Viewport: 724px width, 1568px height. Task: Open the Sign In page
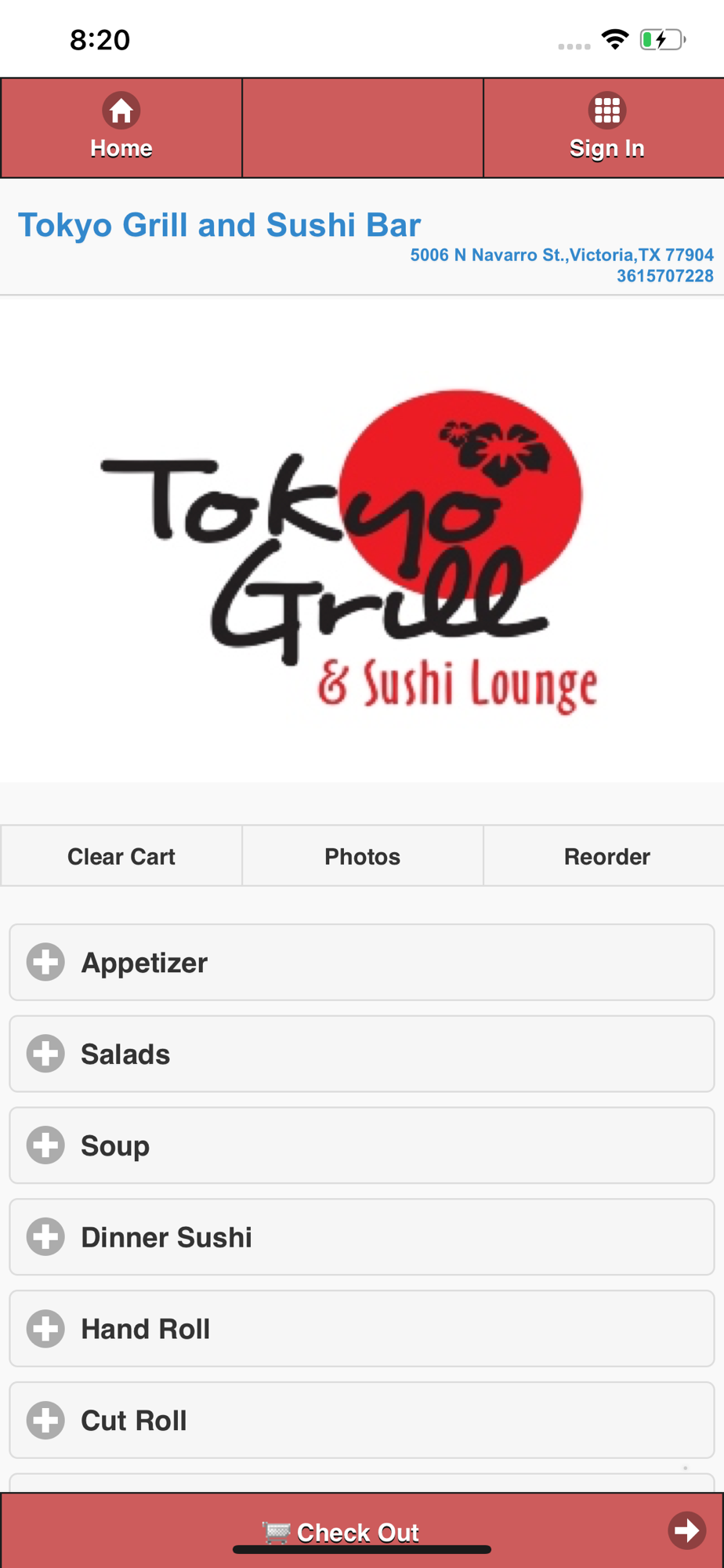coord(606,128)
